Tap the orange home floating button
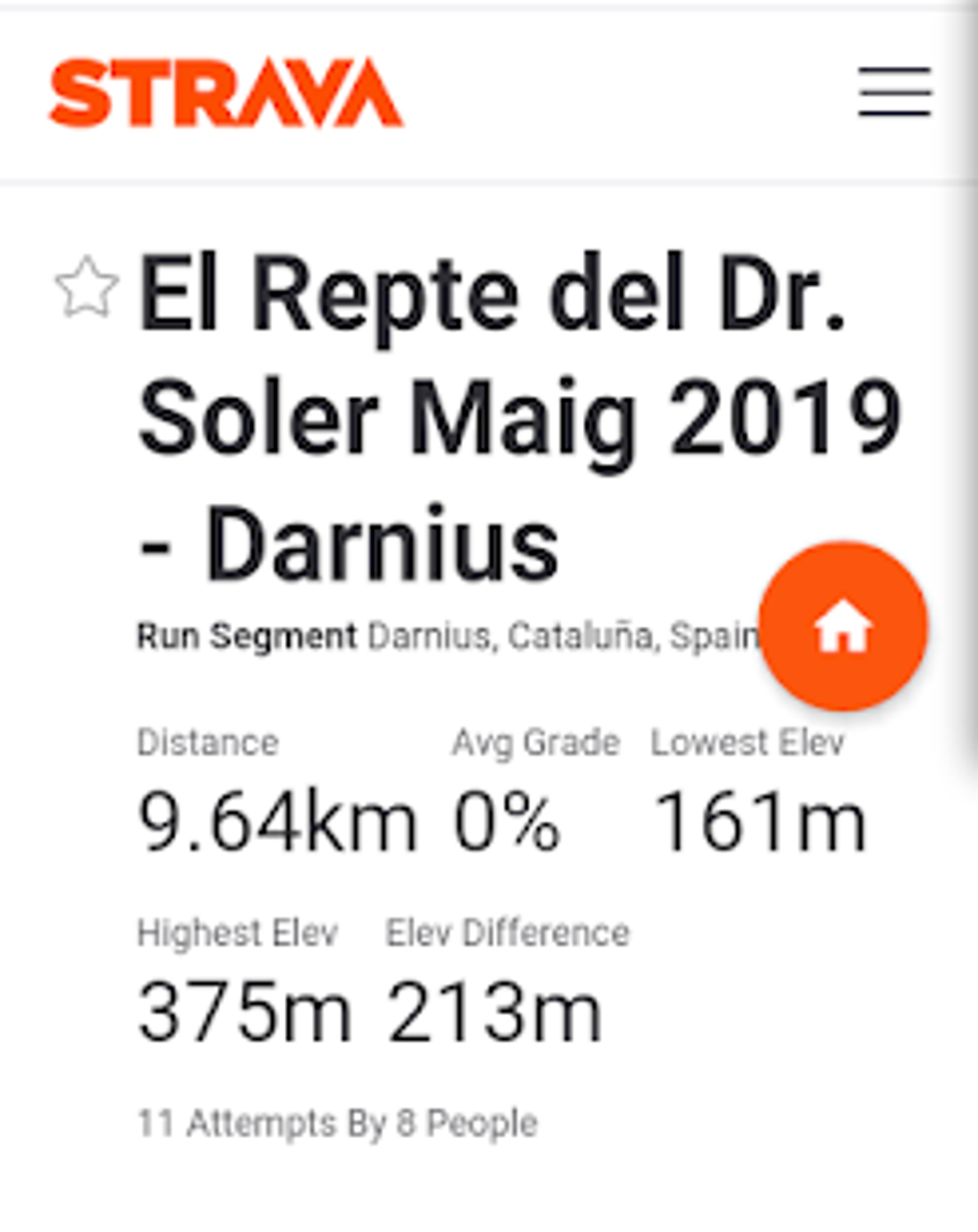978x1232 pixels. tap(843, 627)
